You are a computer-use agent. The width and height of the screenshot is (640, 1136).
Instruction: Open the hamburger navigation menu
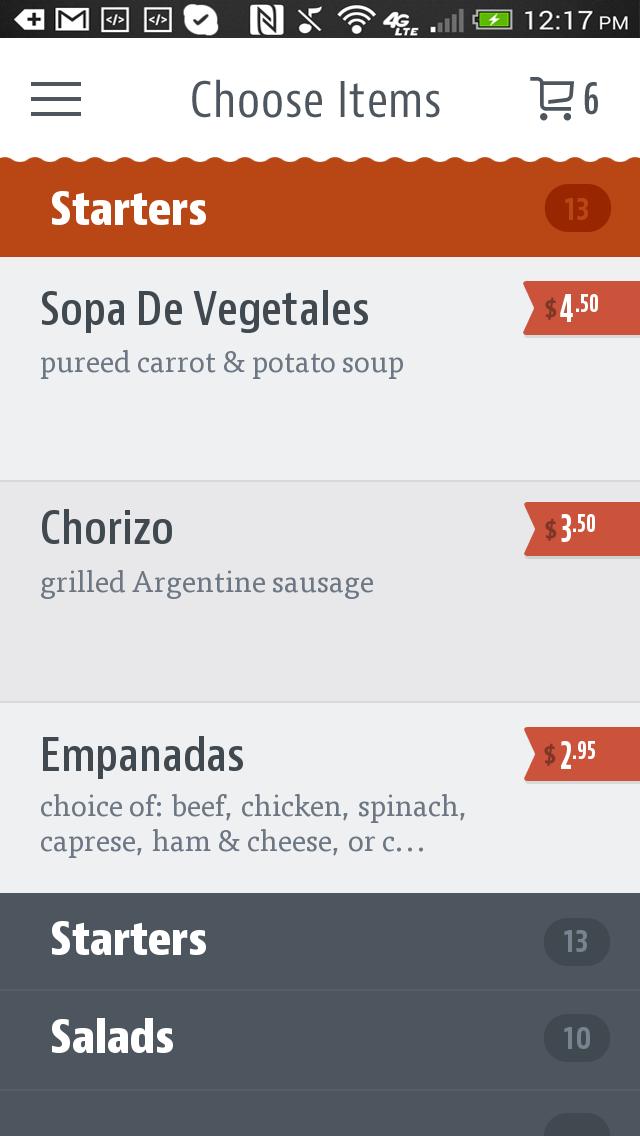coord(56,99)
